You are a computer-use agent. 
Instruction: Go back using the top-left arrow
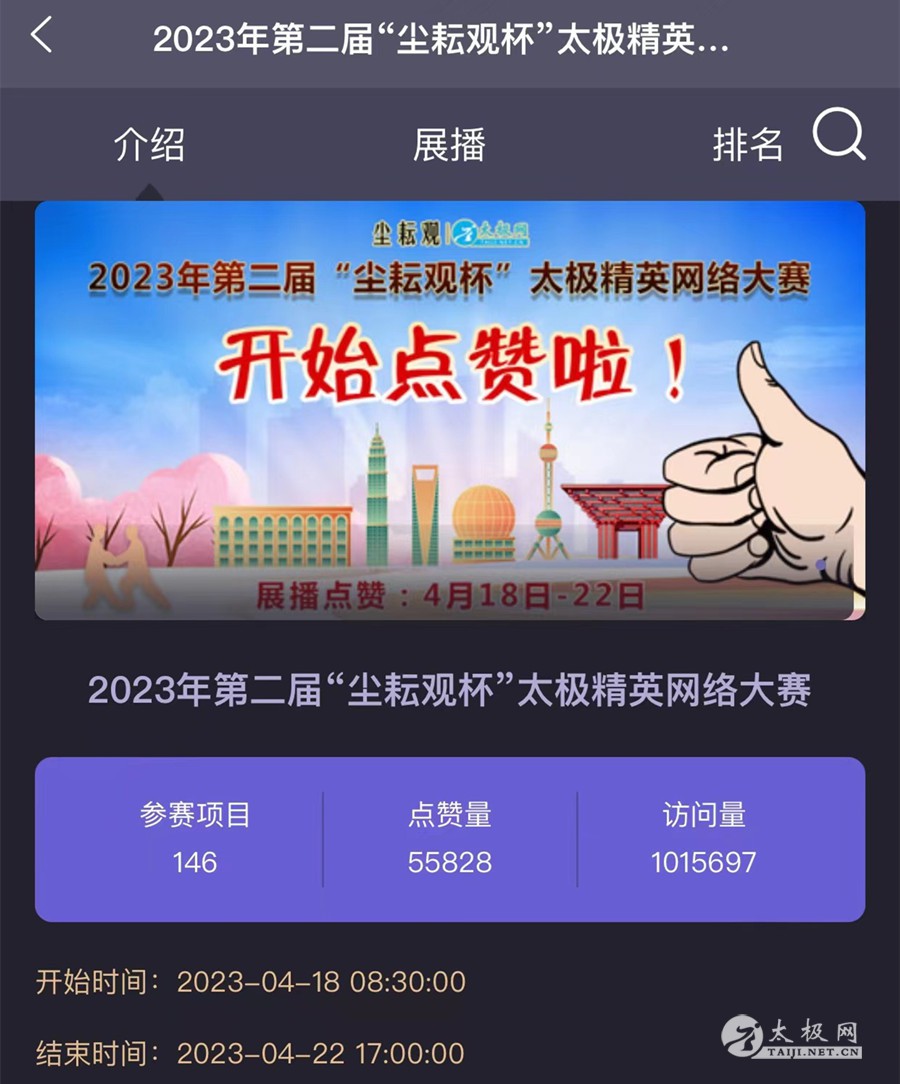coord(42,36)
